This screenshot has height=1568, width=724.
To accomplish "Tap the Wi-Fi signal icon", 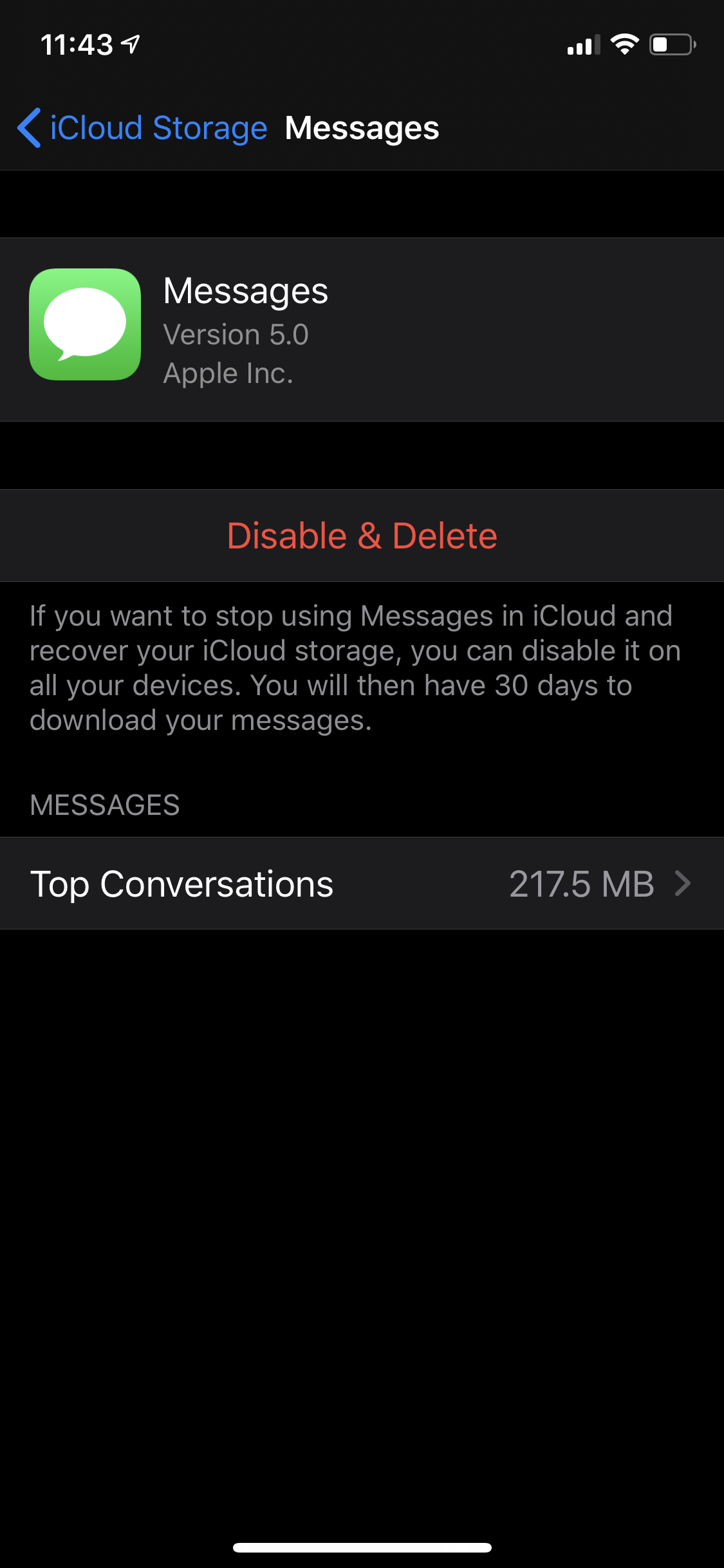I will click(x=623, y=42).
